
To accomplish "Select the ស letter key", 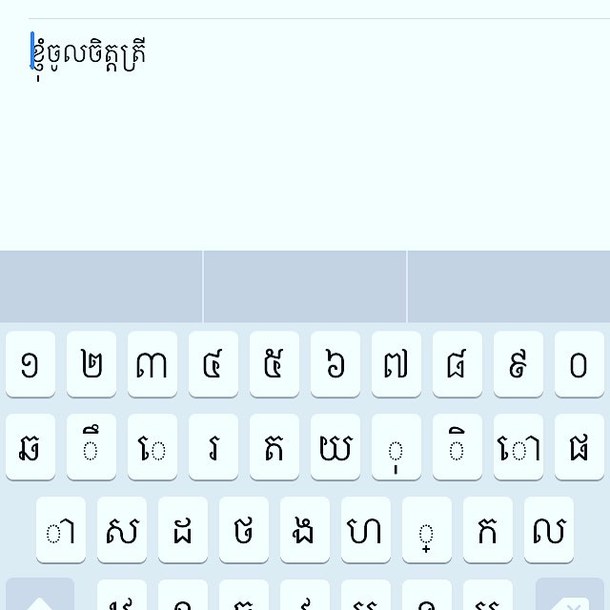I will (122, 530).
